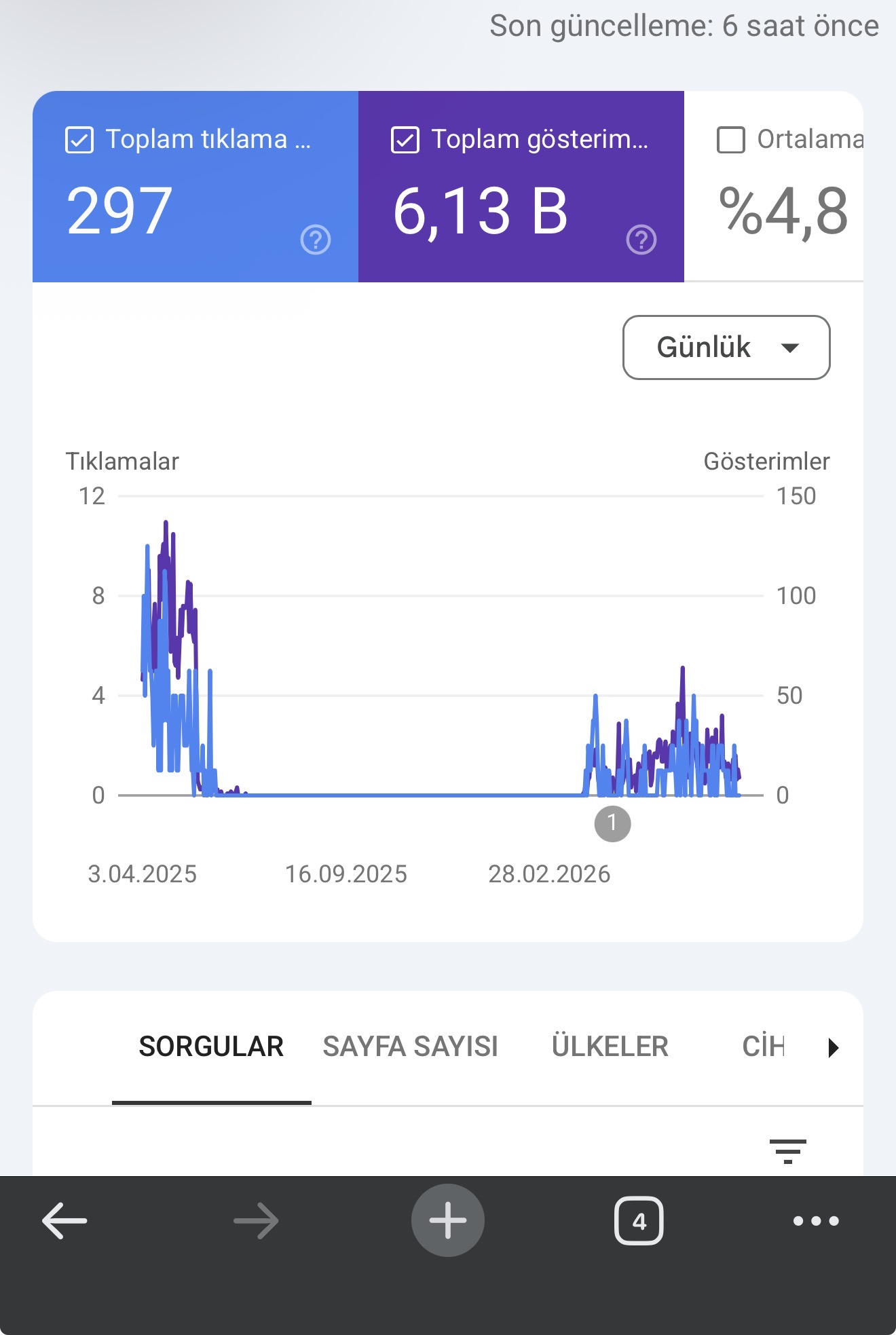Open help icon on the 297 clicks card
The height and width of the screenshot is (1335, 896).
click(x=316, y=240)
